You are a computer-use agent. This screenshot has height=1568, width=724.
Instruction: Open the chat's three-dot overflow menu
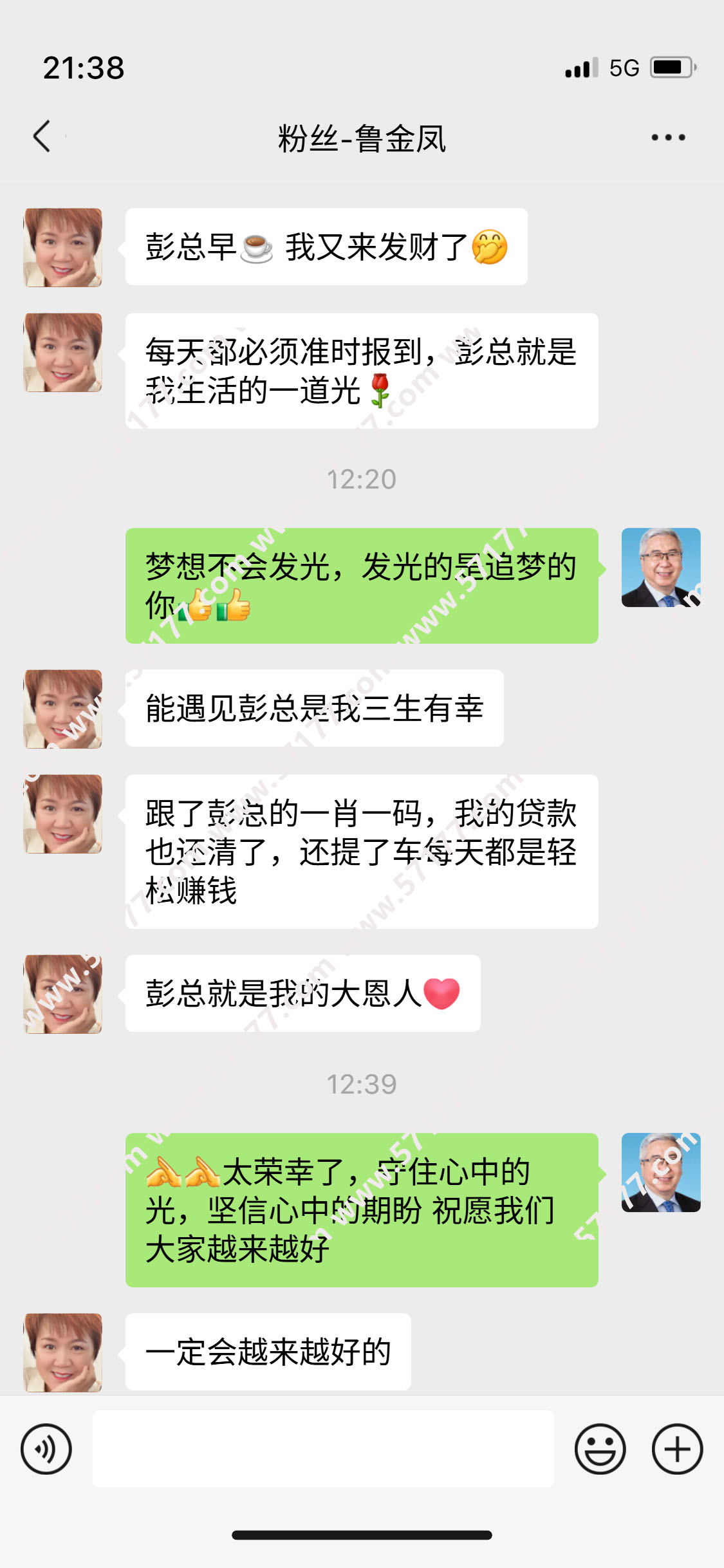668,137
